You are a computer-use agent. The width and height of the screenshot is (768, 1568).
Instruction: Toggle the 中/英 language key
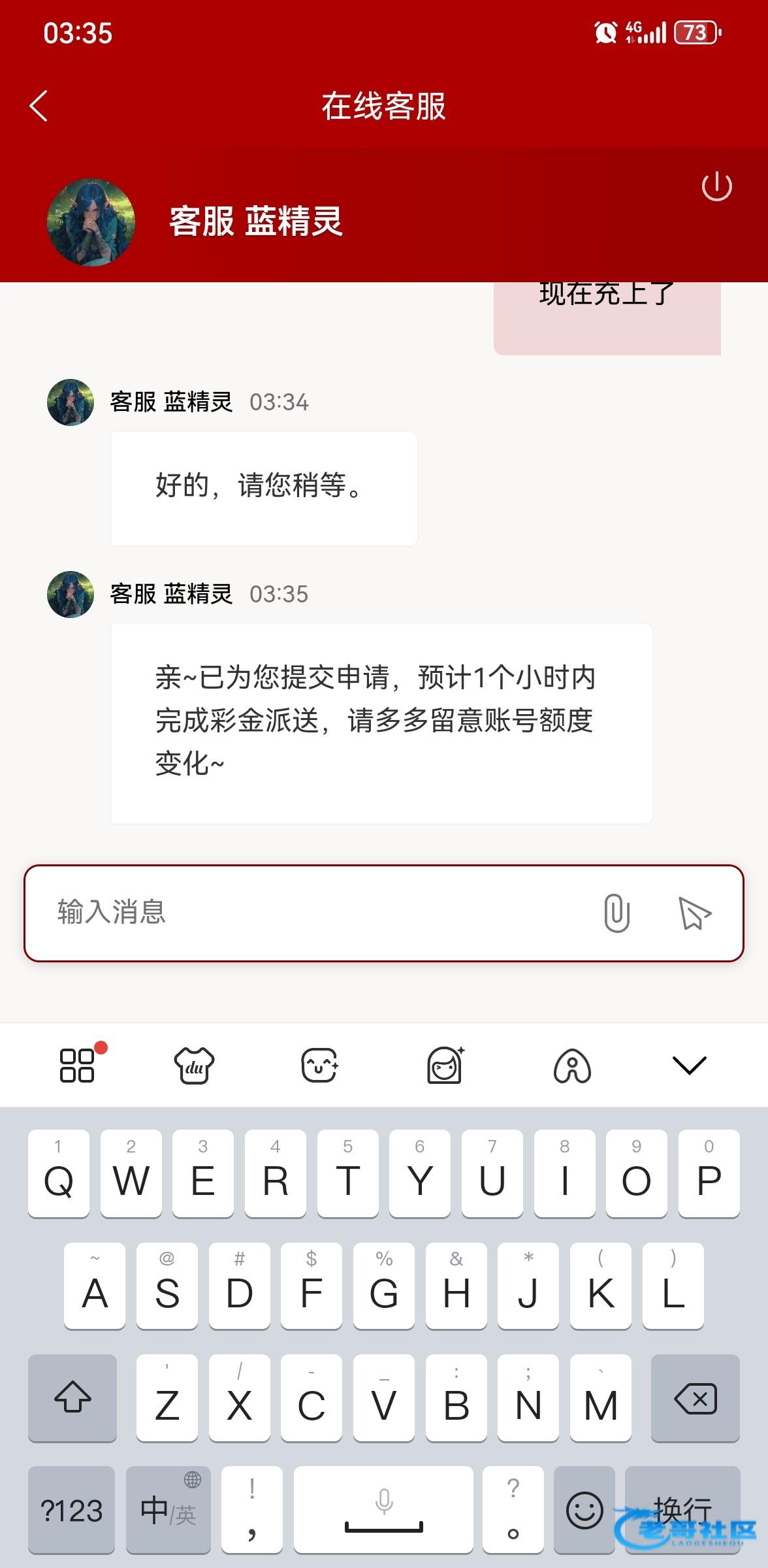point(168,1511)
